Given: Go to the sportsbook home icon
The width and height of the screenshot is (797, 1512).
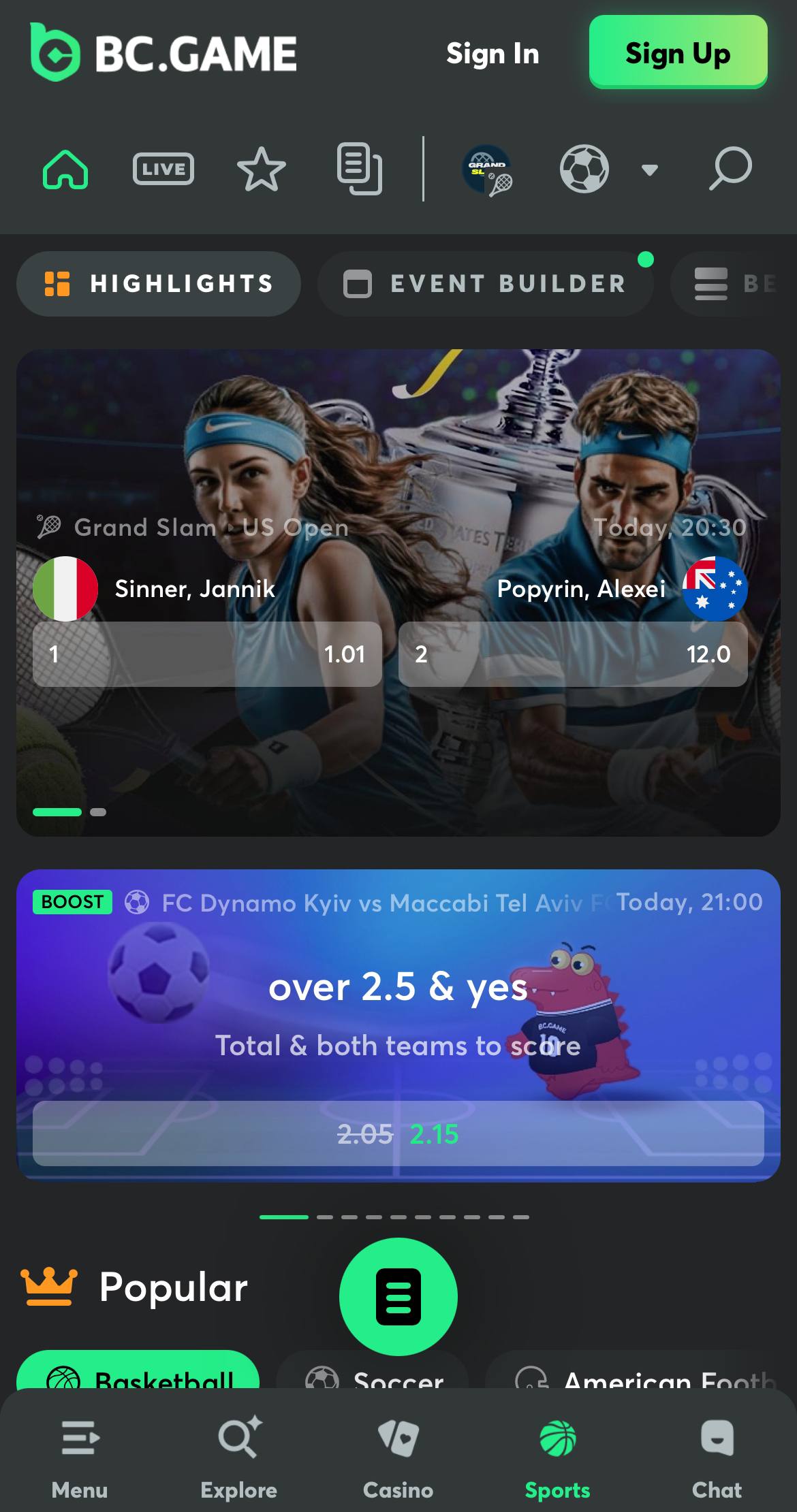Looking at the screenshot, I should (x=65, y=169).
